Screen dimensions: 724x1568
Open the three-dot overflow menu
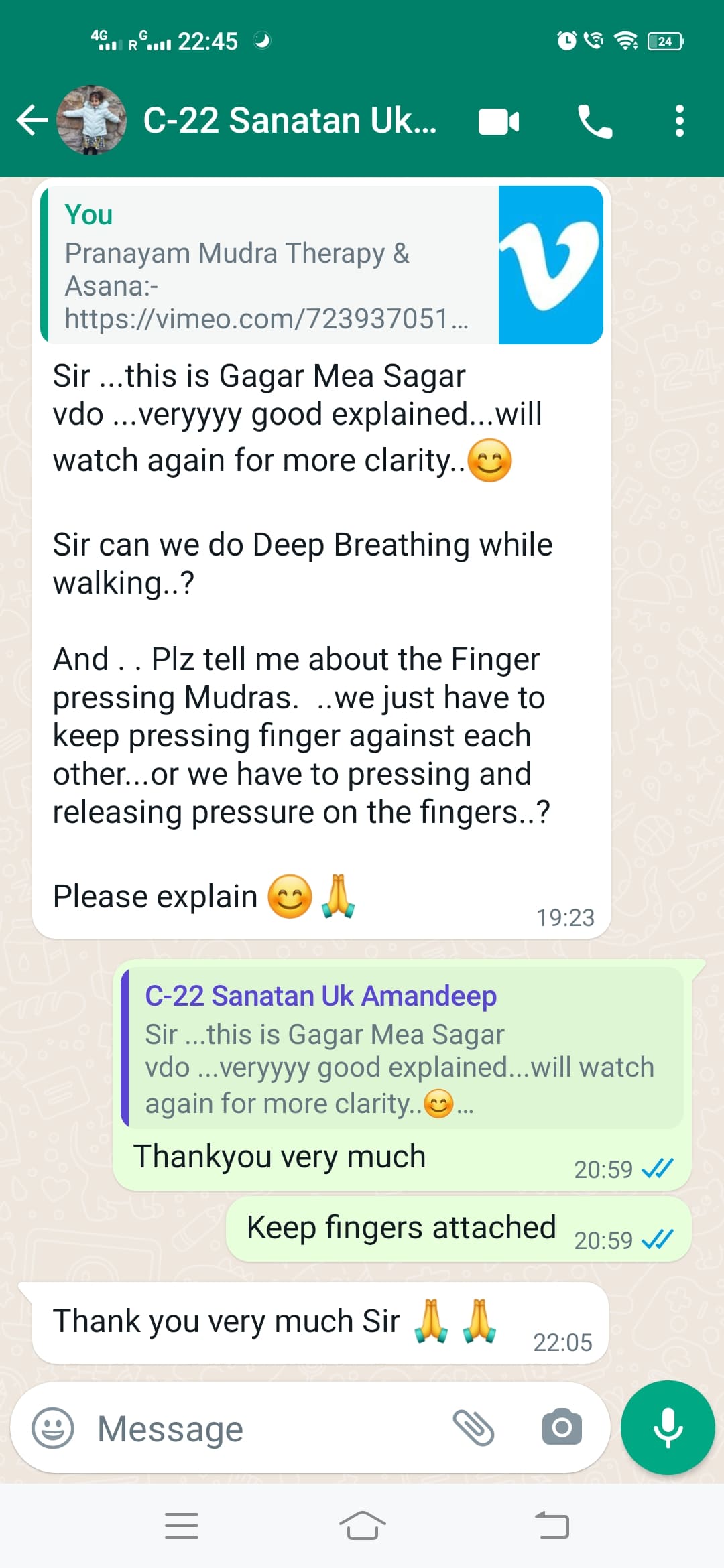coord(679,121)
